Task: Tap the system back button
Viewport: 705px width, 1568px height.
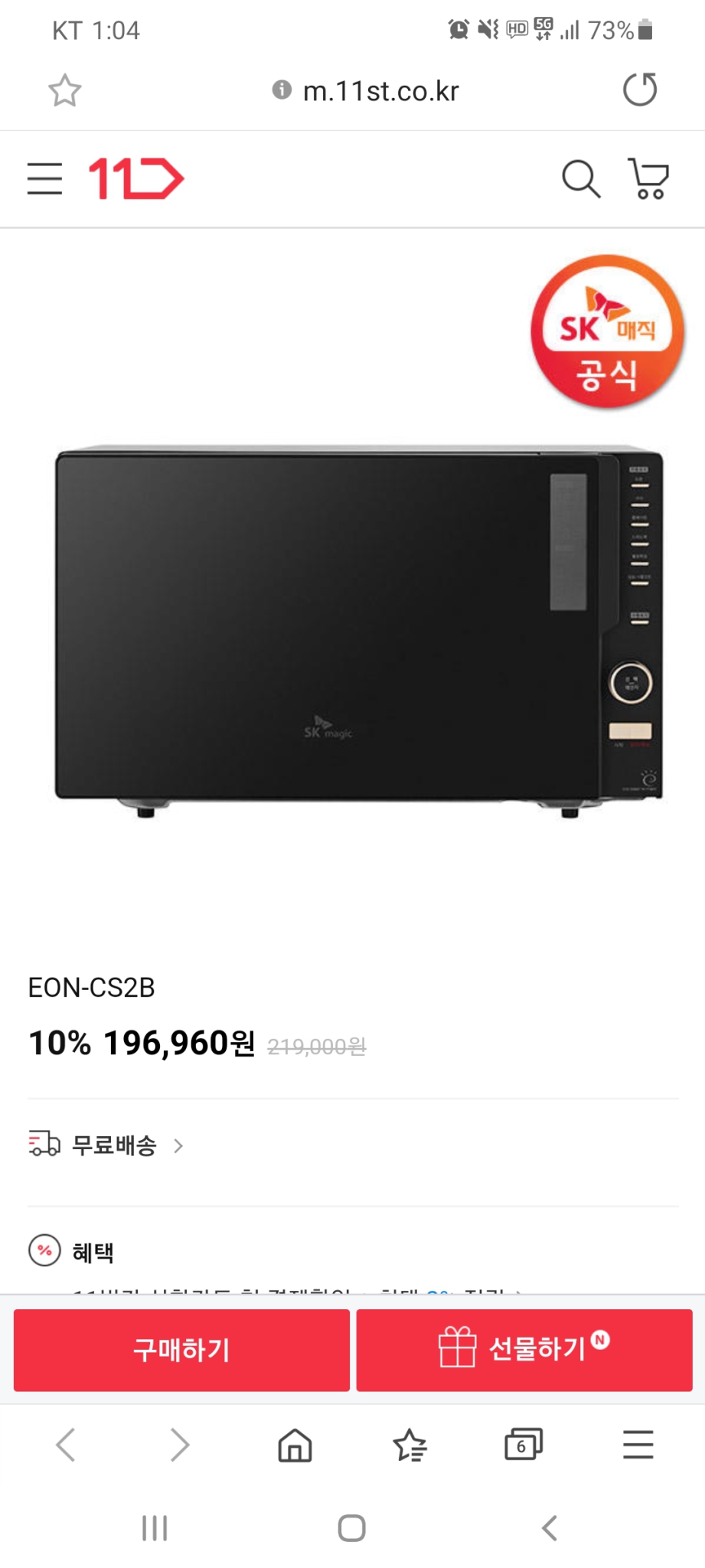Action: [x=549, y=1528]
